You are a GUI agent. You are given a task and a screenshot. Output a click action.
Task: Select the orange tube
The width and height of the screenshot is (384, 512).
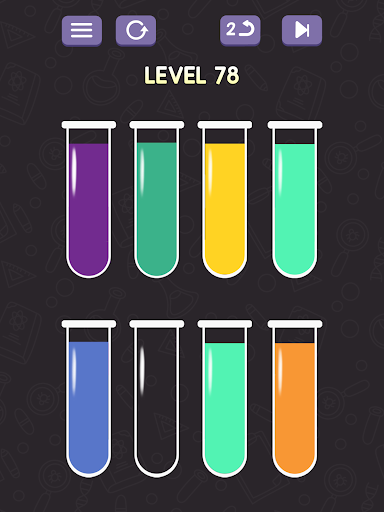pos(295,398)
